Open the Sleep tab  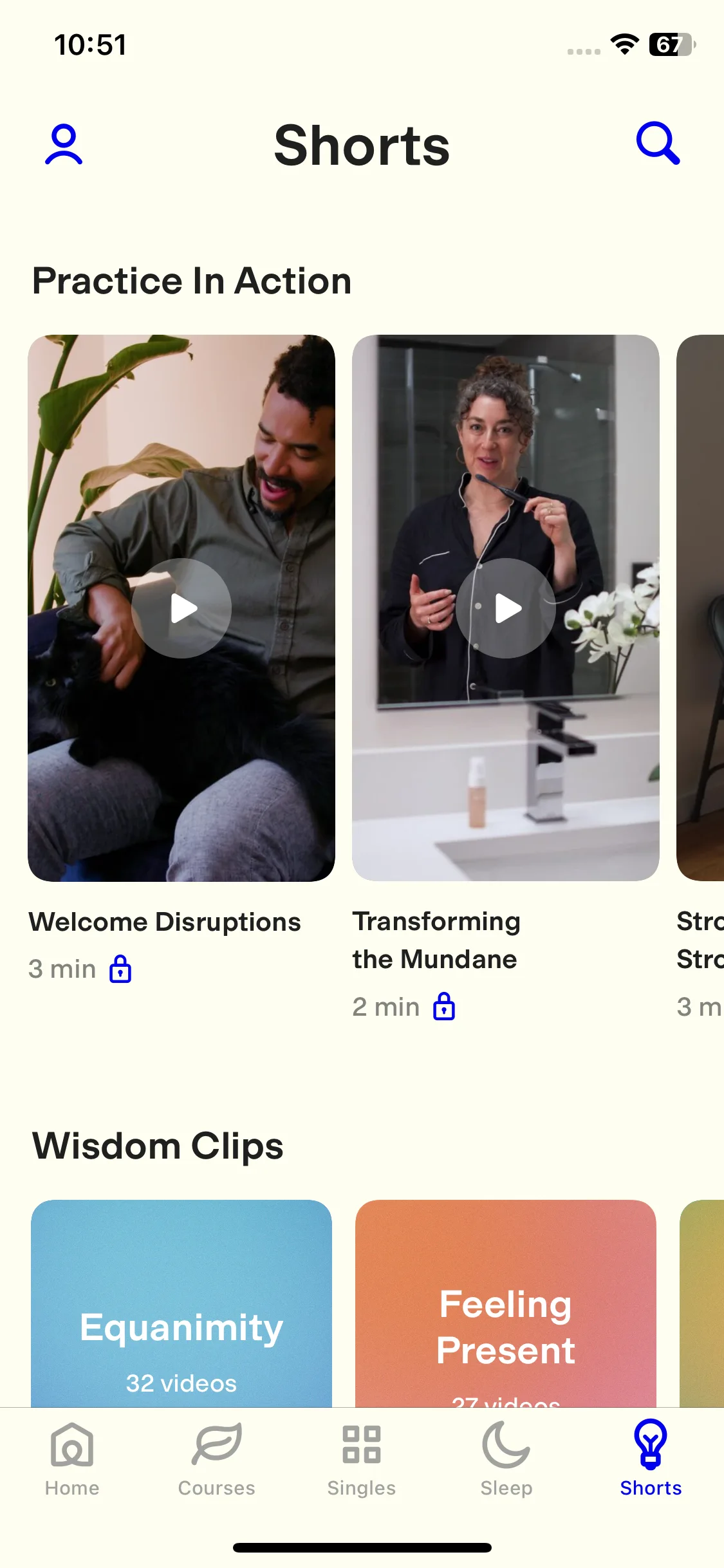pyautogui.click(x=506, y=1460)
